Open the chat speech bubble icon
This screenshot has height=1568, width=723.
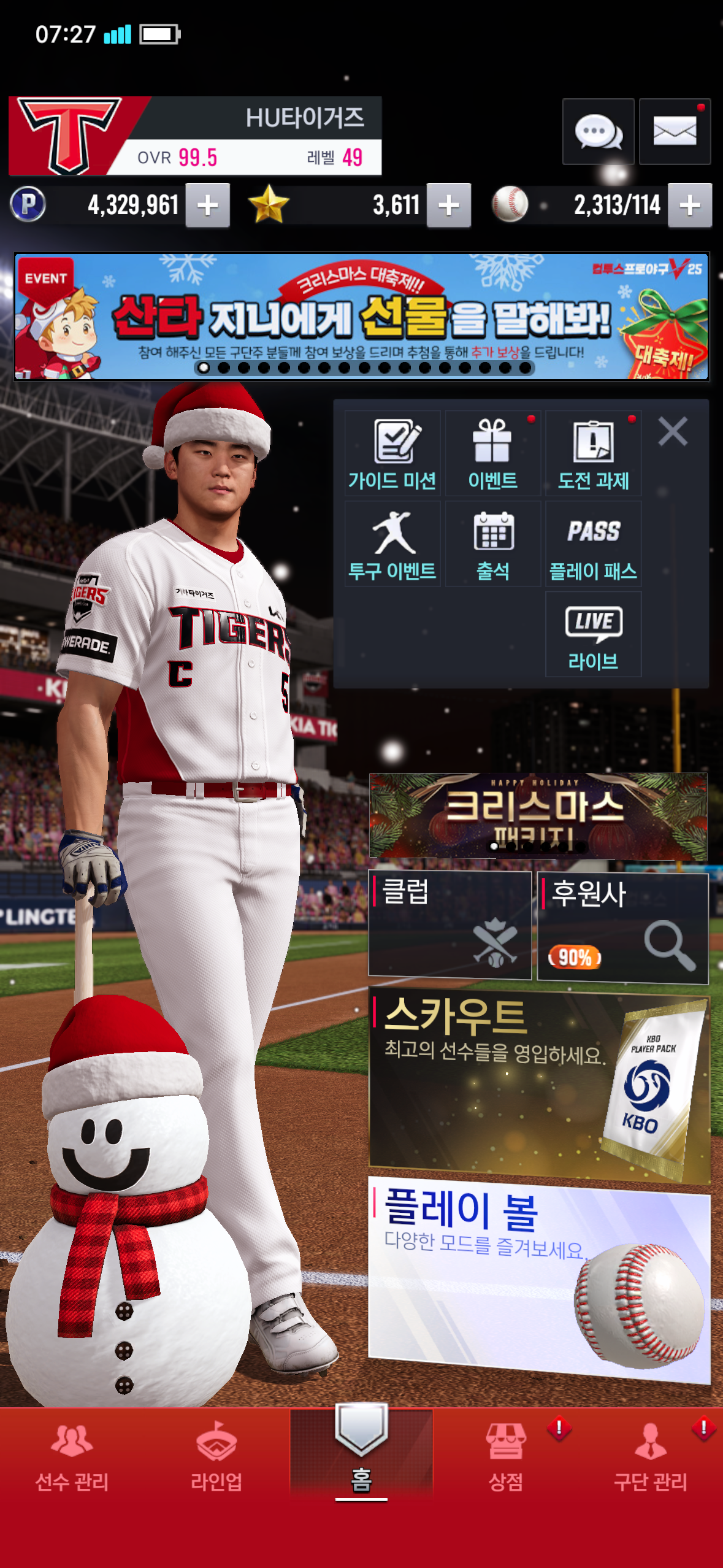598,131
